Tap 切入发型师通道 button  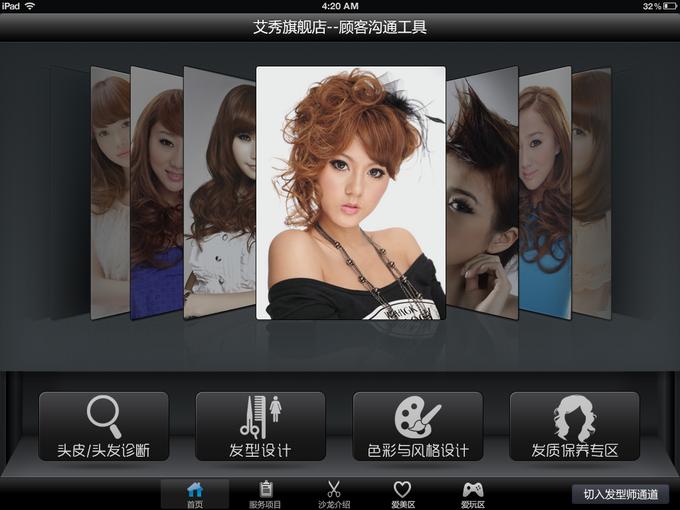(620, 494)
